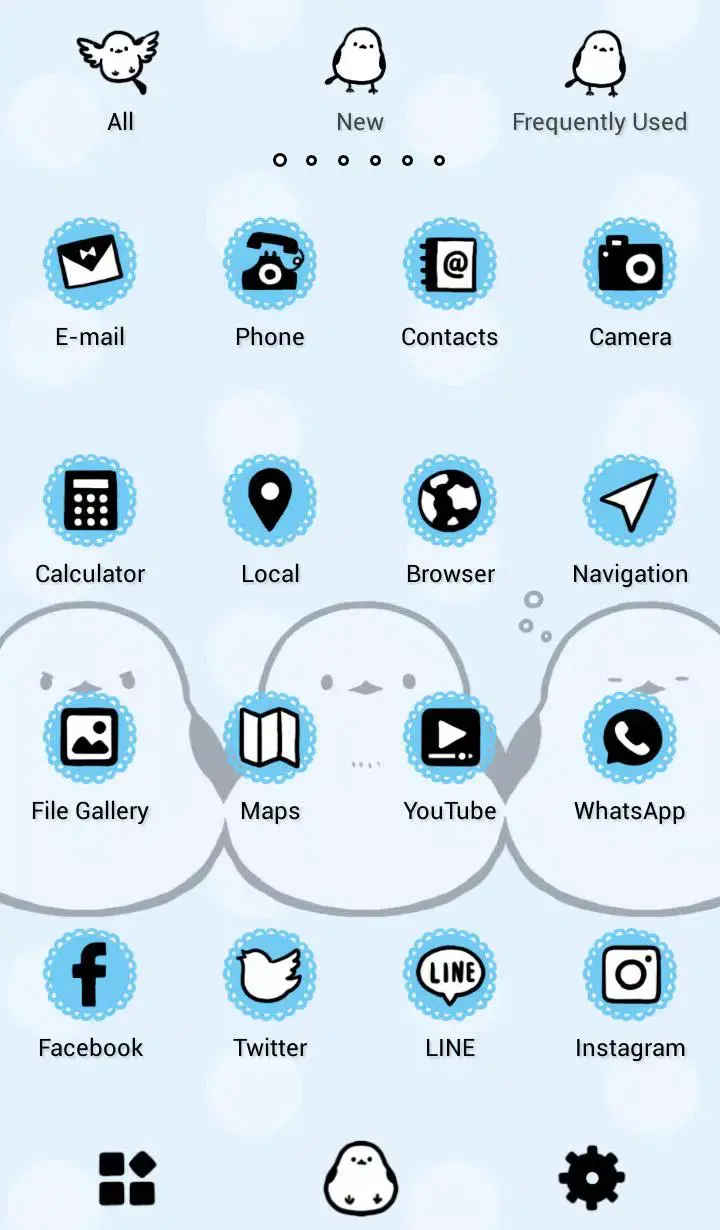Image resolution: width=720 pixels, height=1230 pixels.
Task: Launch Instagram
Action: tap(630, 975)
